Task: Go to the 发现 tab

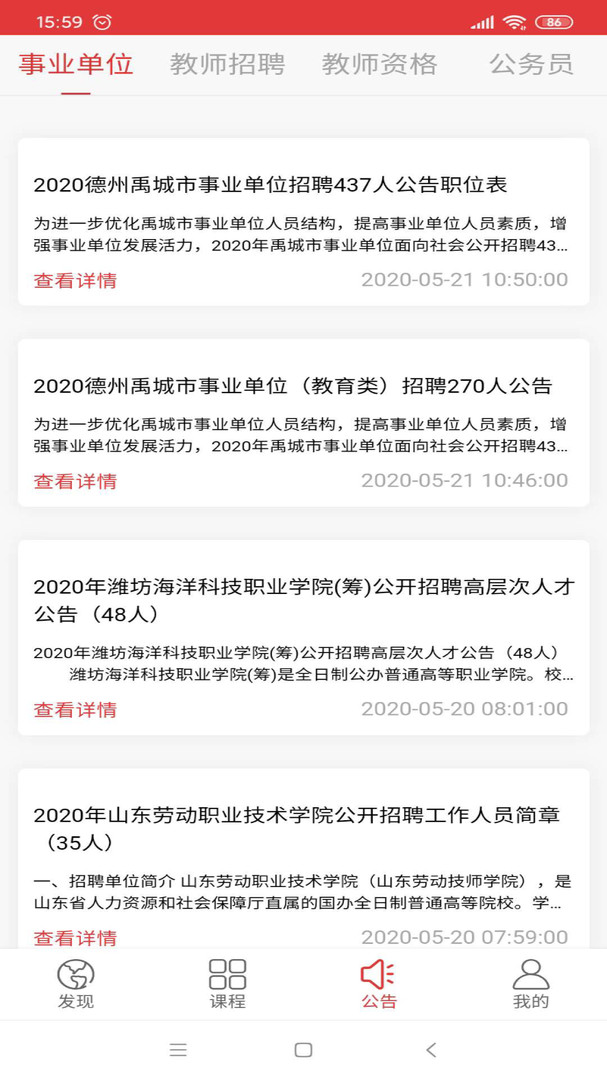Action: 76,984
